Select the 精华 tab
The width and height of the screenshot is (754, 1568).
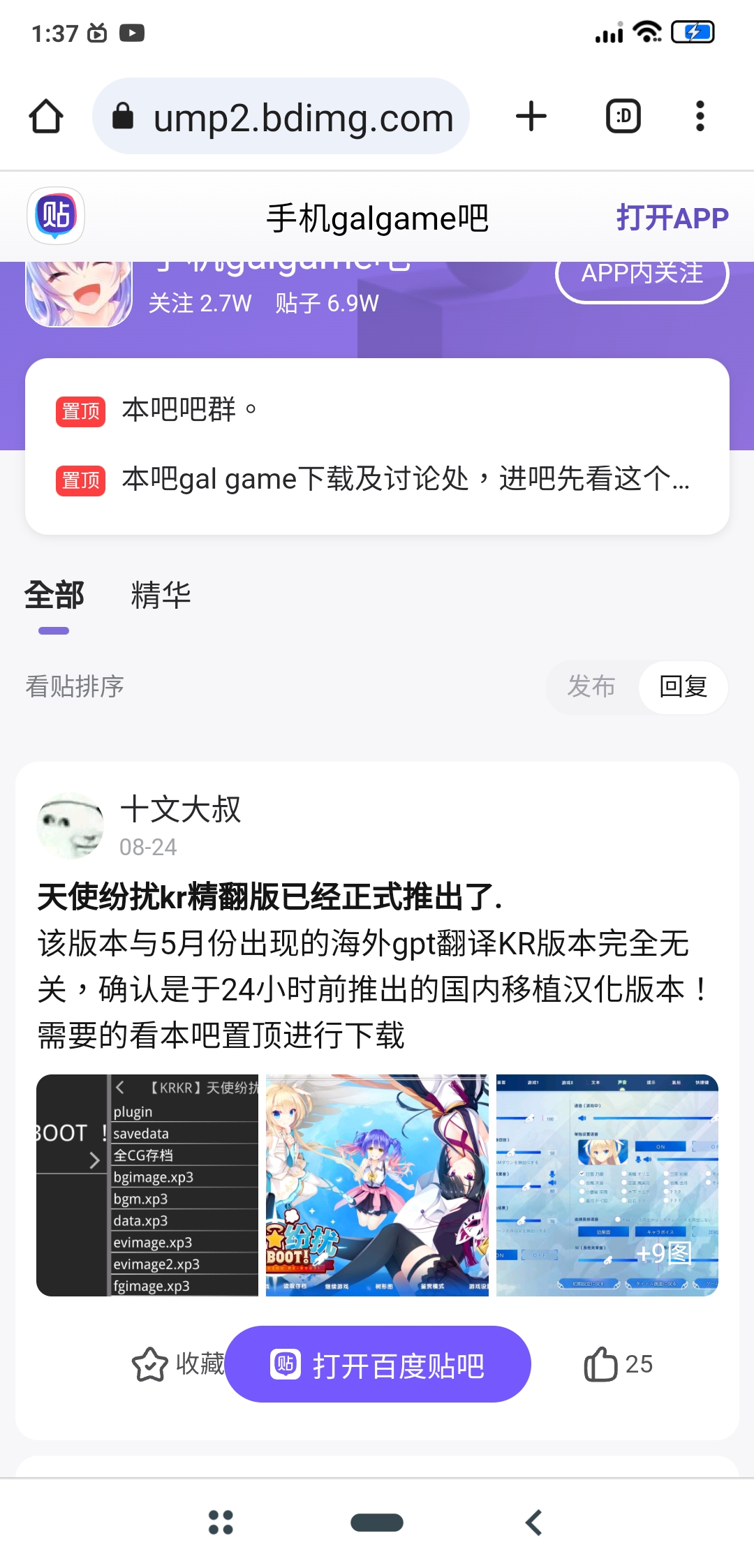[159, 596]
